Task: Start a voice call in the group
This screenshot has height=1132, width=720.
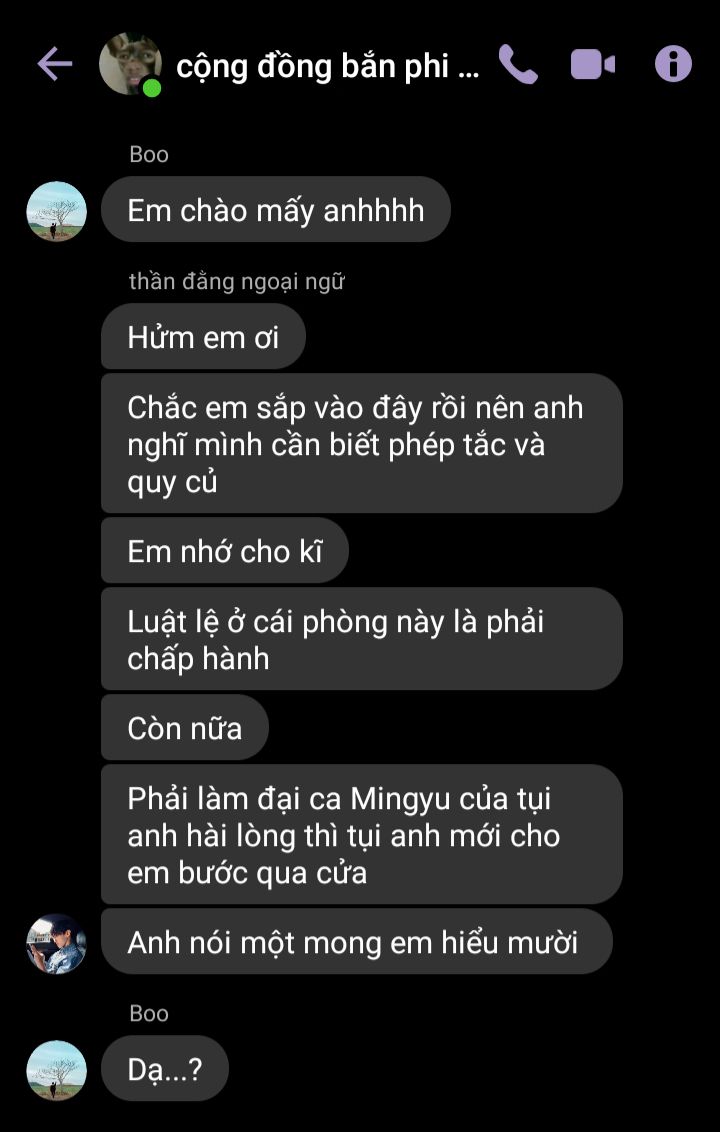Action: point(518,65)
